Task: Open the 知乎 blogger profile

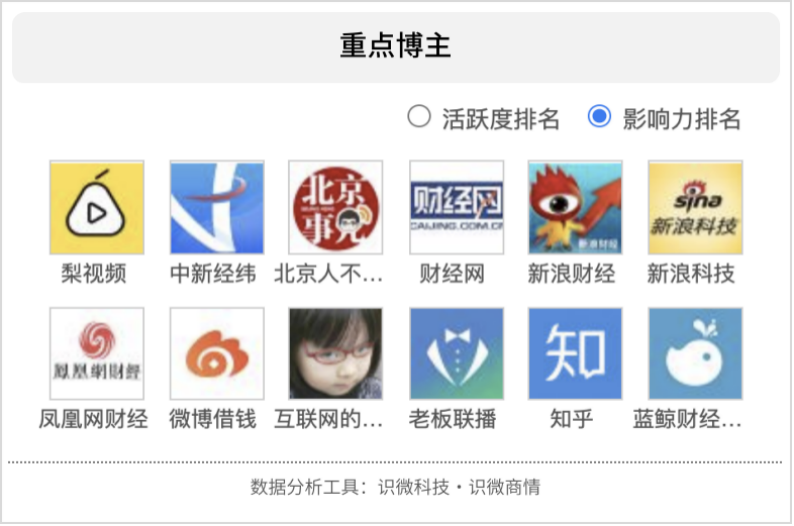Action: [575, 354]
